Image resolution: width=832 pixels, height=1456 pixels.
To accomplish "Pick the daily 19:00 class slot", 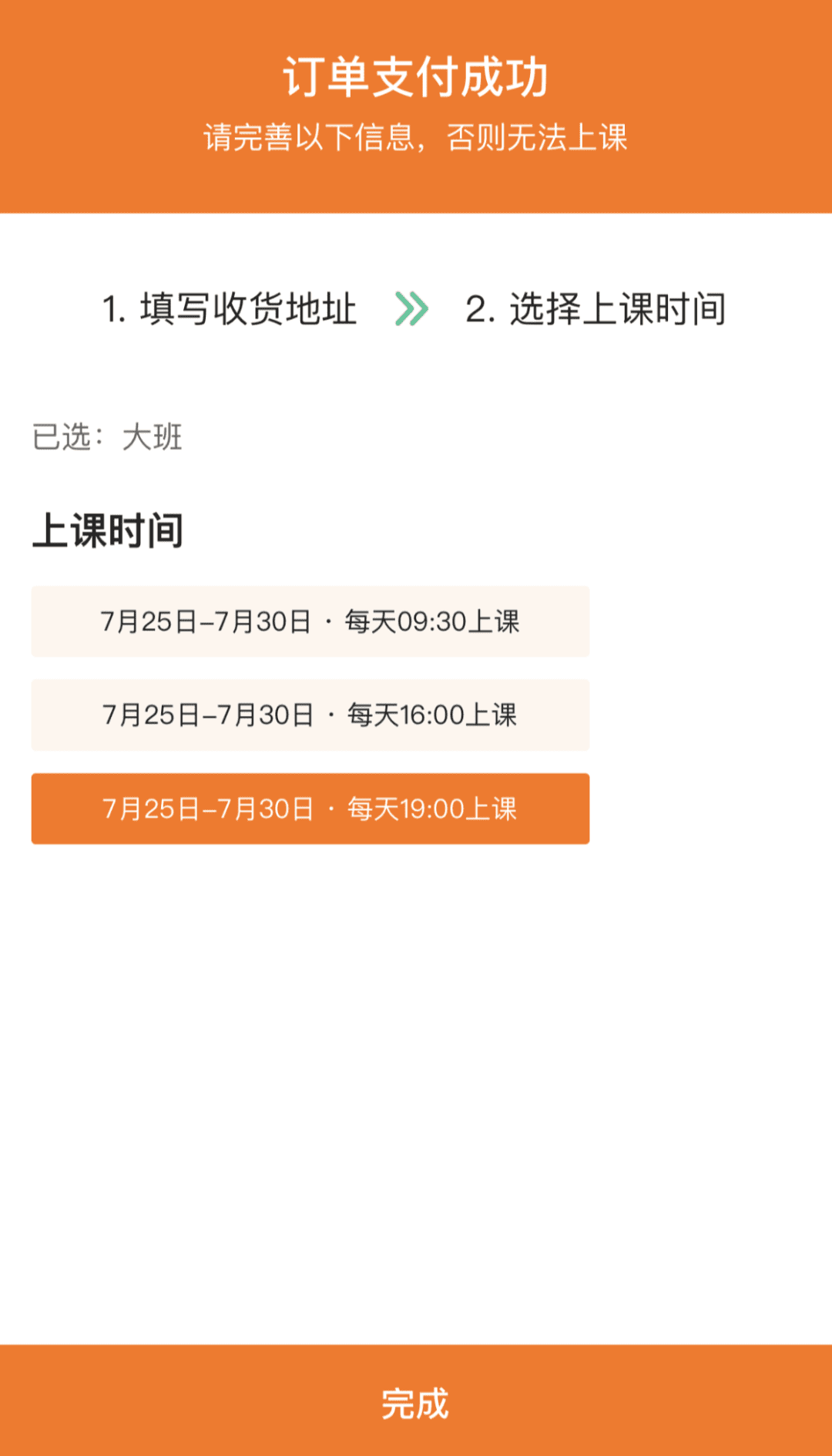I will pos(310,809).
